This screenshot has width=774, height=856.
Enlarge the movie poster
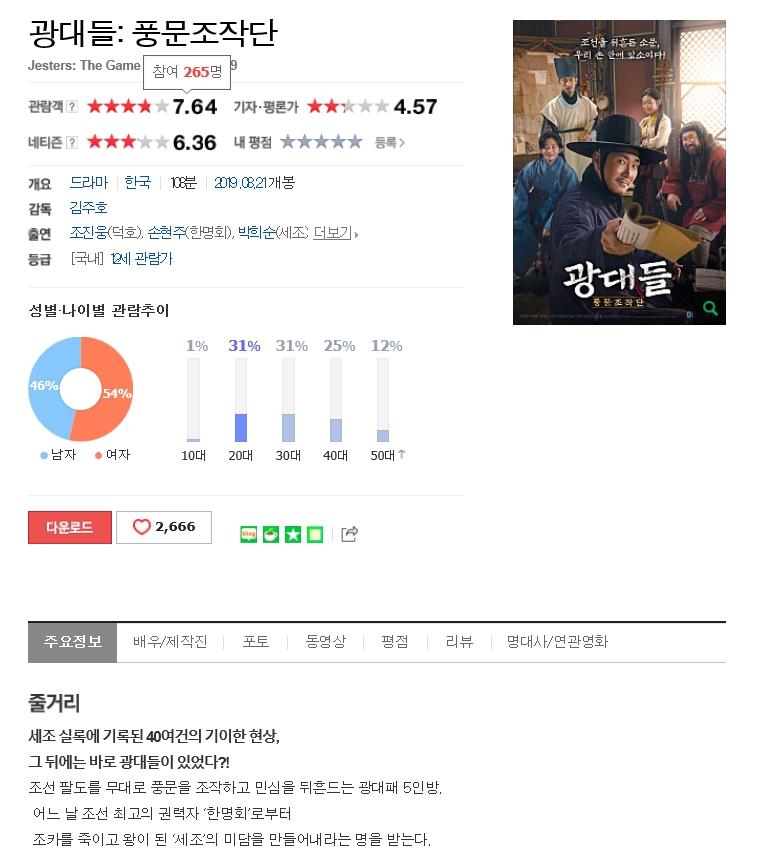pyautogui.click(x=619, y=172)
